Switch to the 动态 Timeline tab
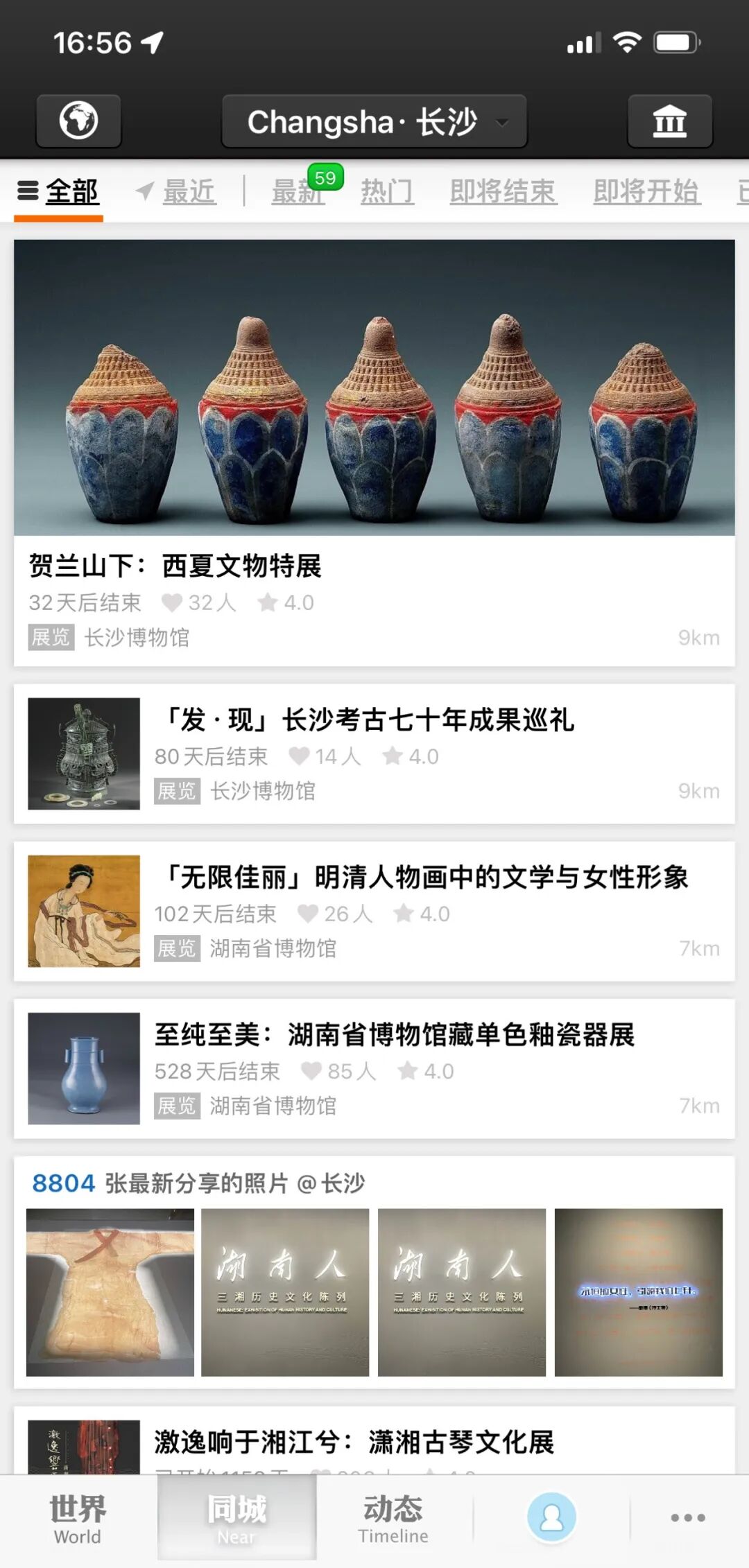Image resolution: width=749 pixels, height=1568 pixels. tap(393, 1519)
